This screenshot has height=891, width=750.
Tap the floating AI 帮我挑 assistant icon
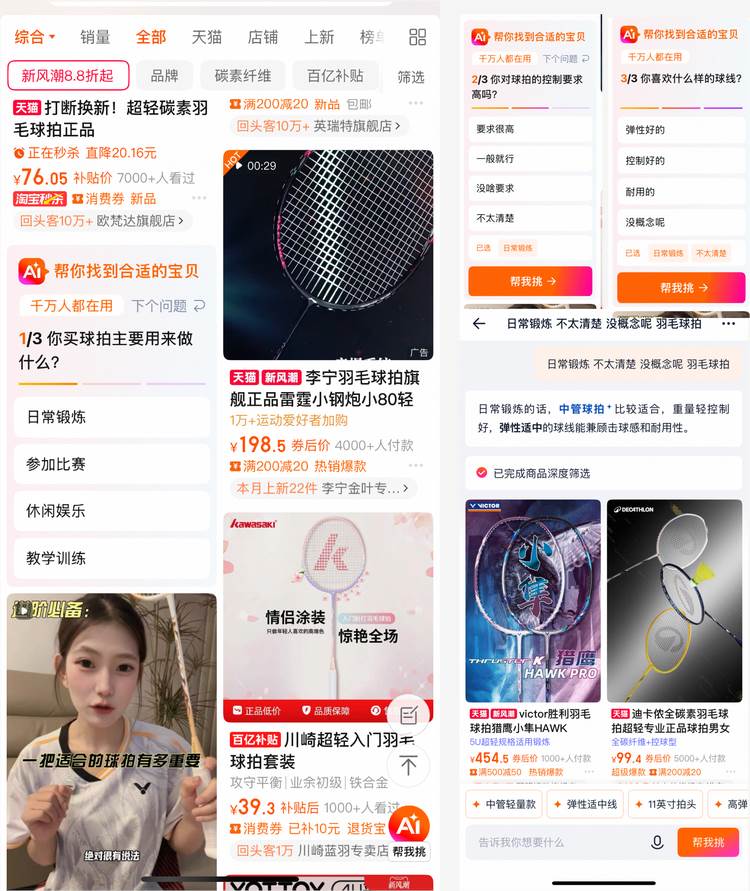411,822
